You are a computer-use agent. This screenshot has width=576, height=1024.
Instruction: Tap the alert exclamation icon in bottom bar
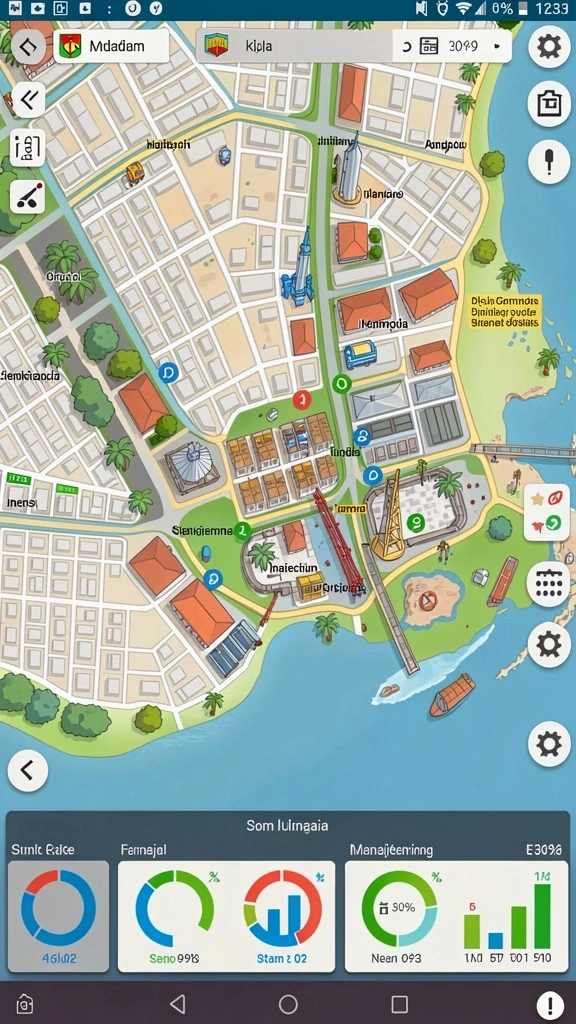click(x=550, y=1004)
